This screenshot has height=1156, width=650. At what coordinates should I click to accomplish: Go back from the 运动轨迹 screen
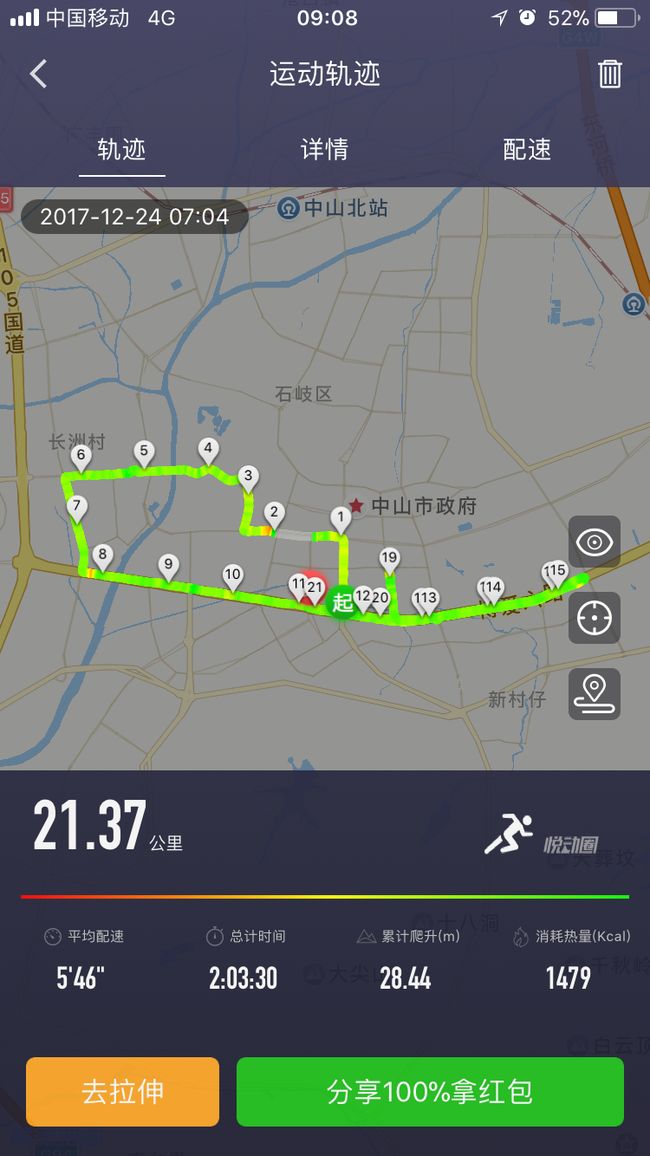38,74
